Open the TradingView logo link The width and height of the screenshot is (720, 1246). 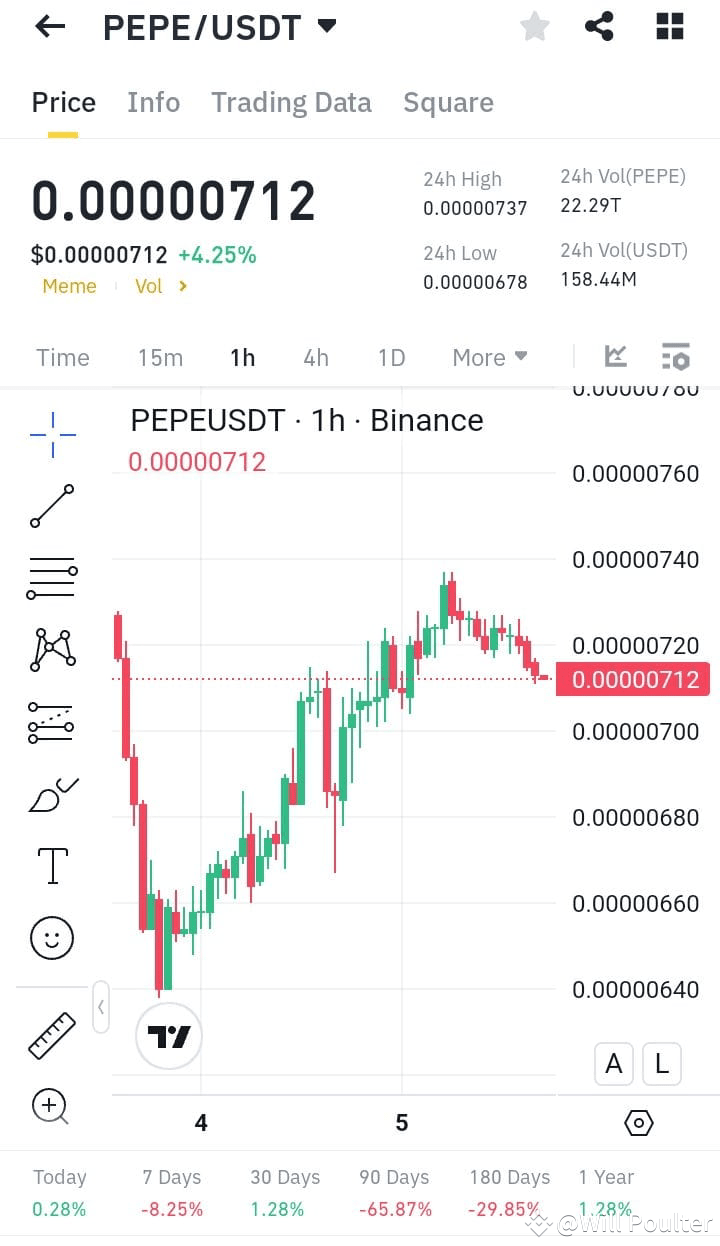tap(168, 1038)
